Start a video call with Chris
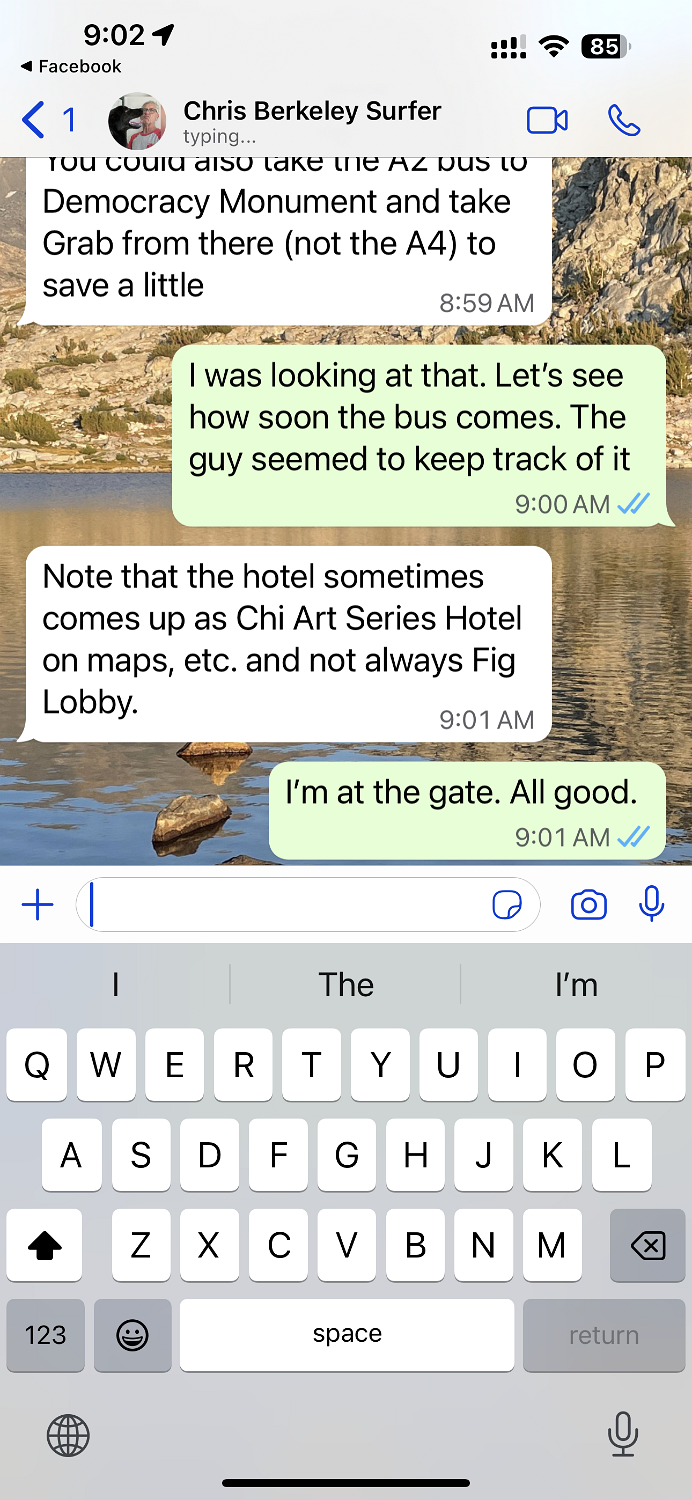This screenshot has width=692, height=1500. pos(547,121)
